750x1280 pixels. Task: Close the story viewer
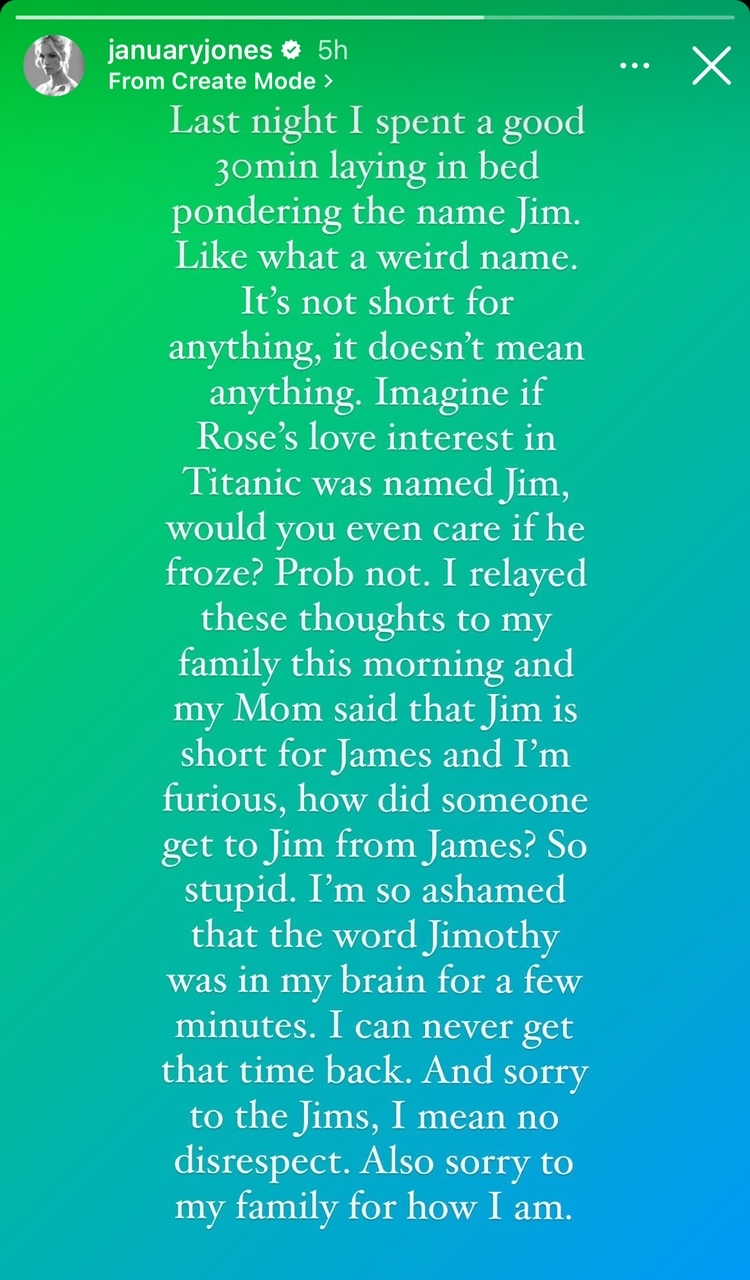(711, 66)
